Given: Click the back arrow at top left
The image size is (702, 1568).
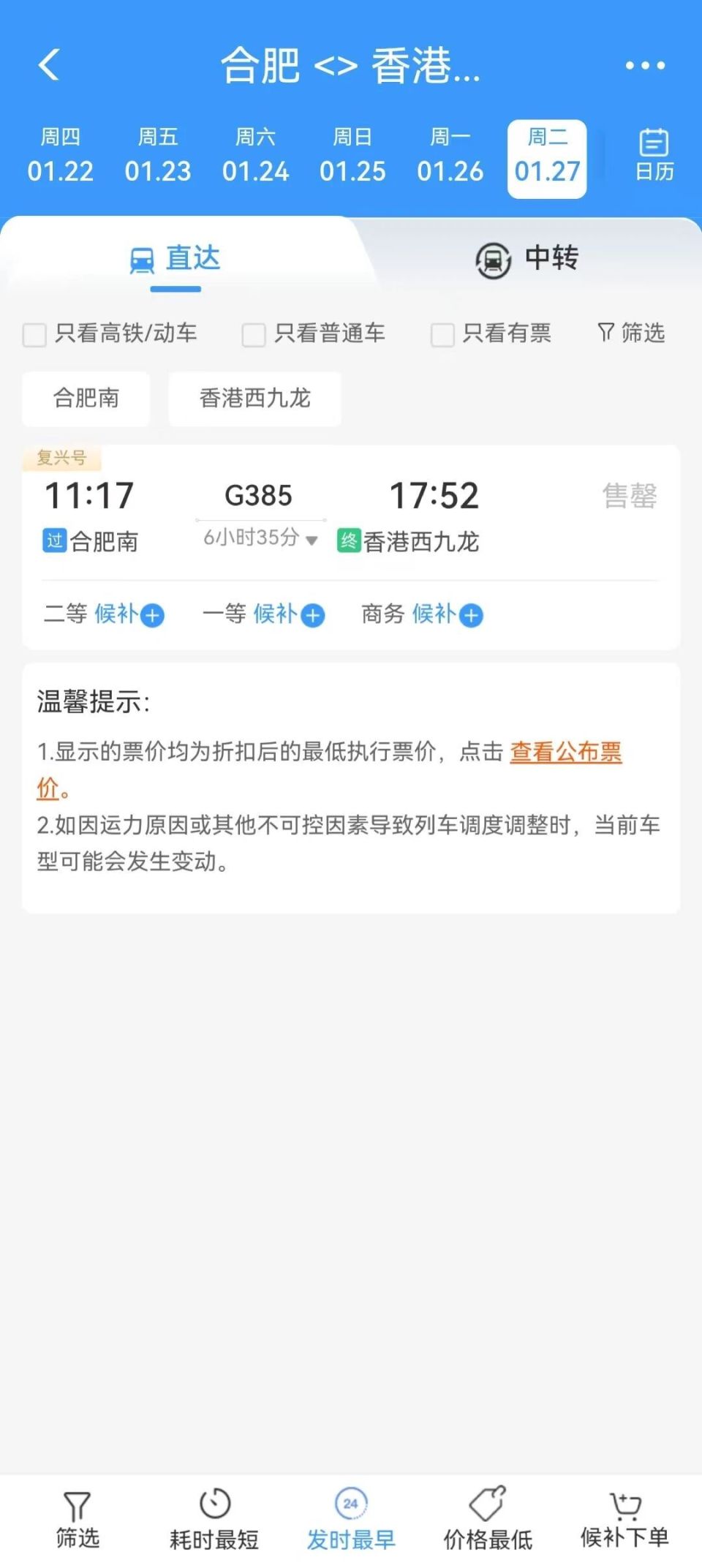Looking at the screenshot, I should tap(48, 65).
